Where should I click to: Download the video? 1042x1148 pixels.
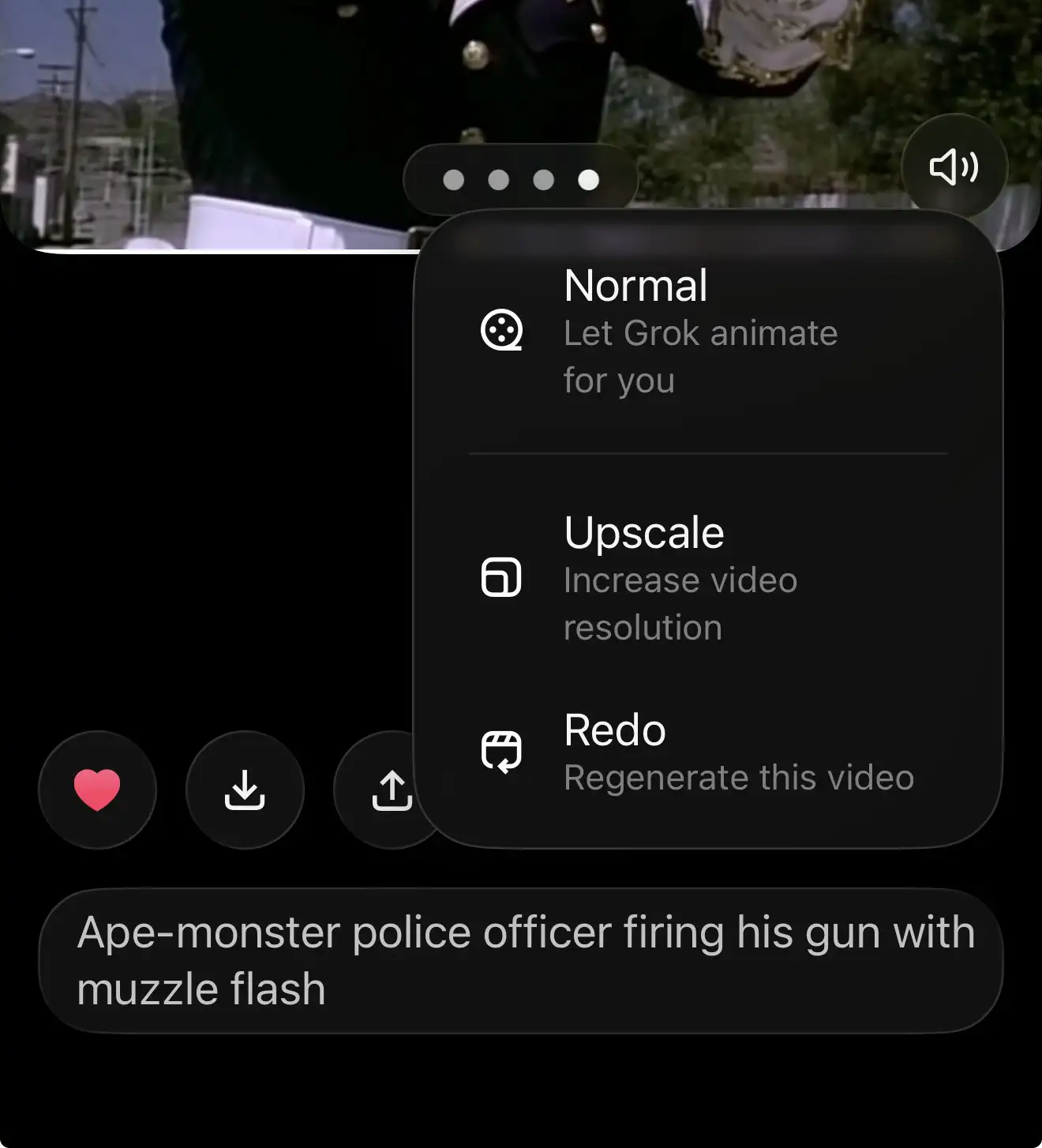pyautogui.click(x=245, y=790)
